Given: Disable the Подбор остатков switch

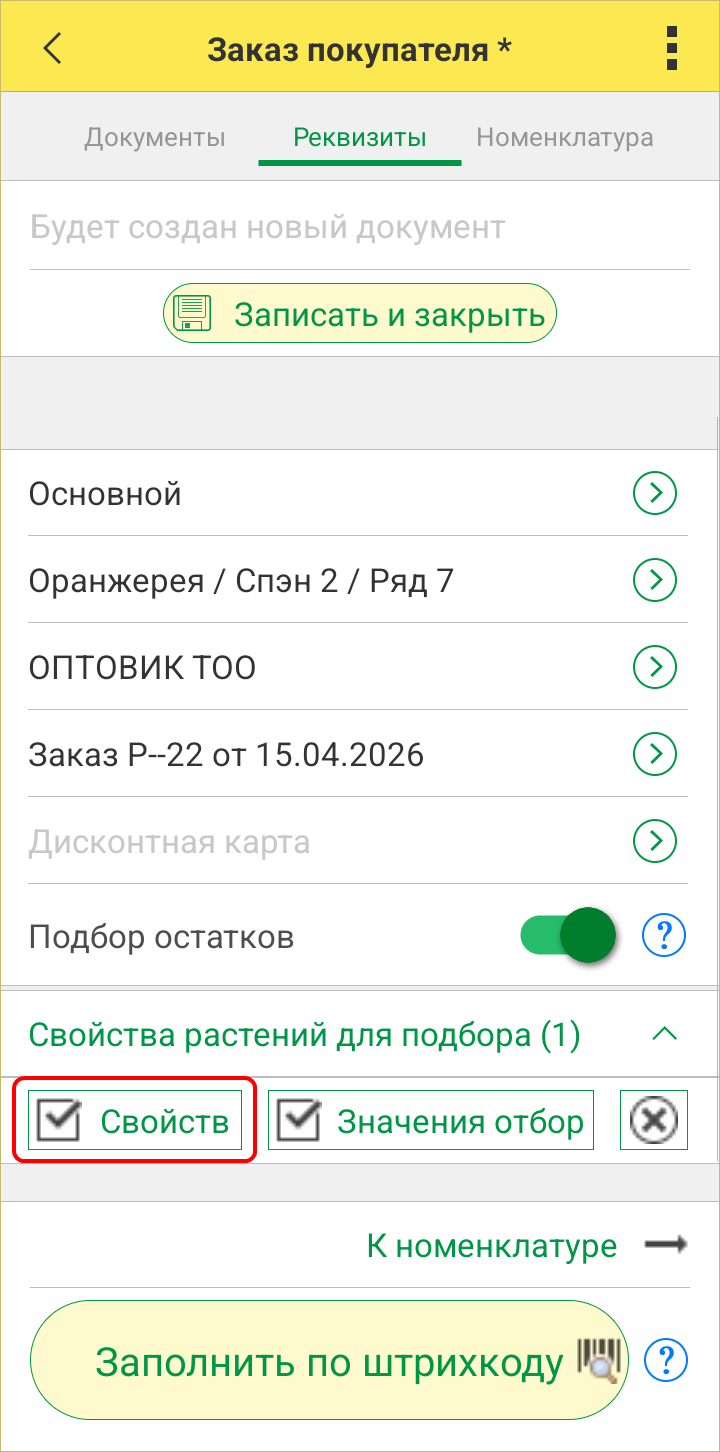Looking at the screenshot, I should (567, 936).
